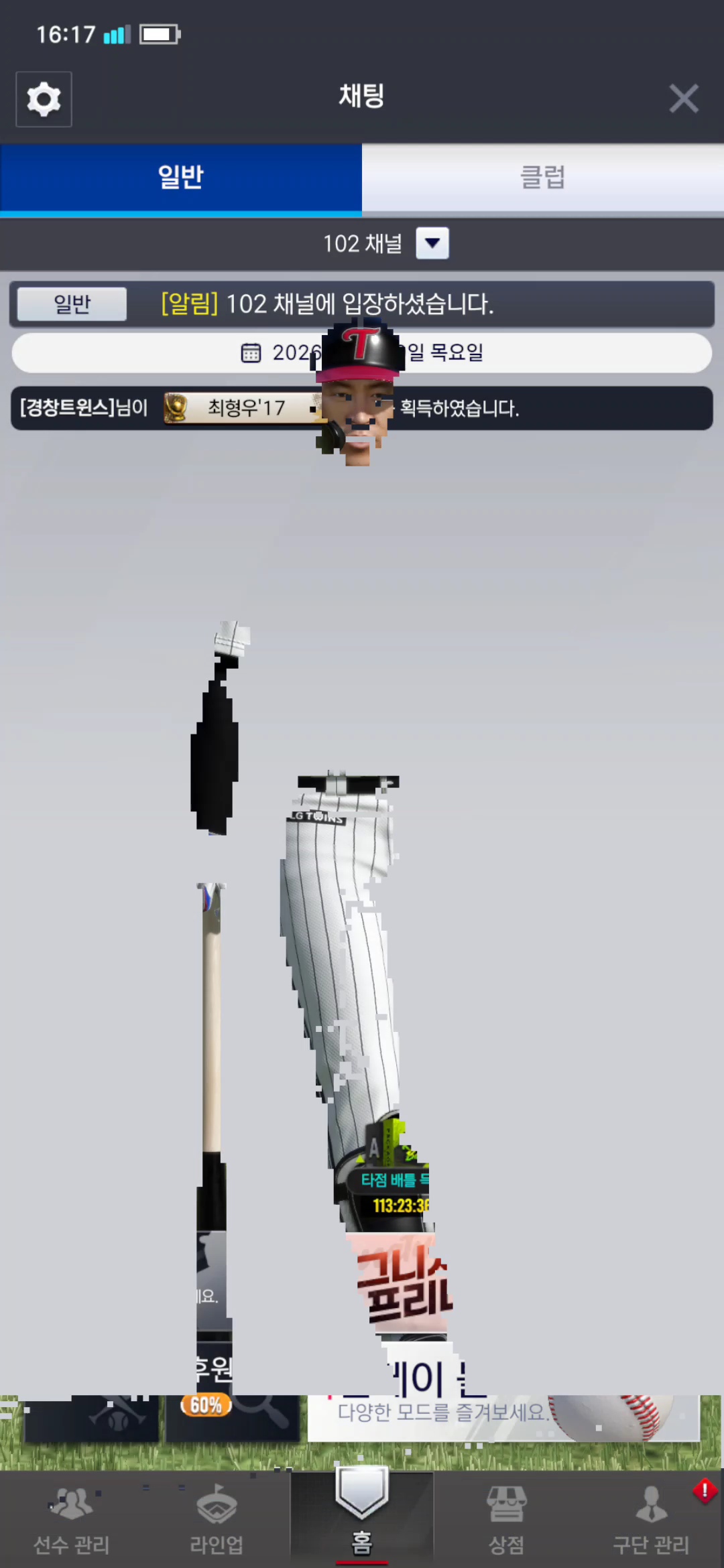The width and height of the screenshot is (724, 1568).
Task: Switch to the 일반 chat tab
Action: (181, 178)
